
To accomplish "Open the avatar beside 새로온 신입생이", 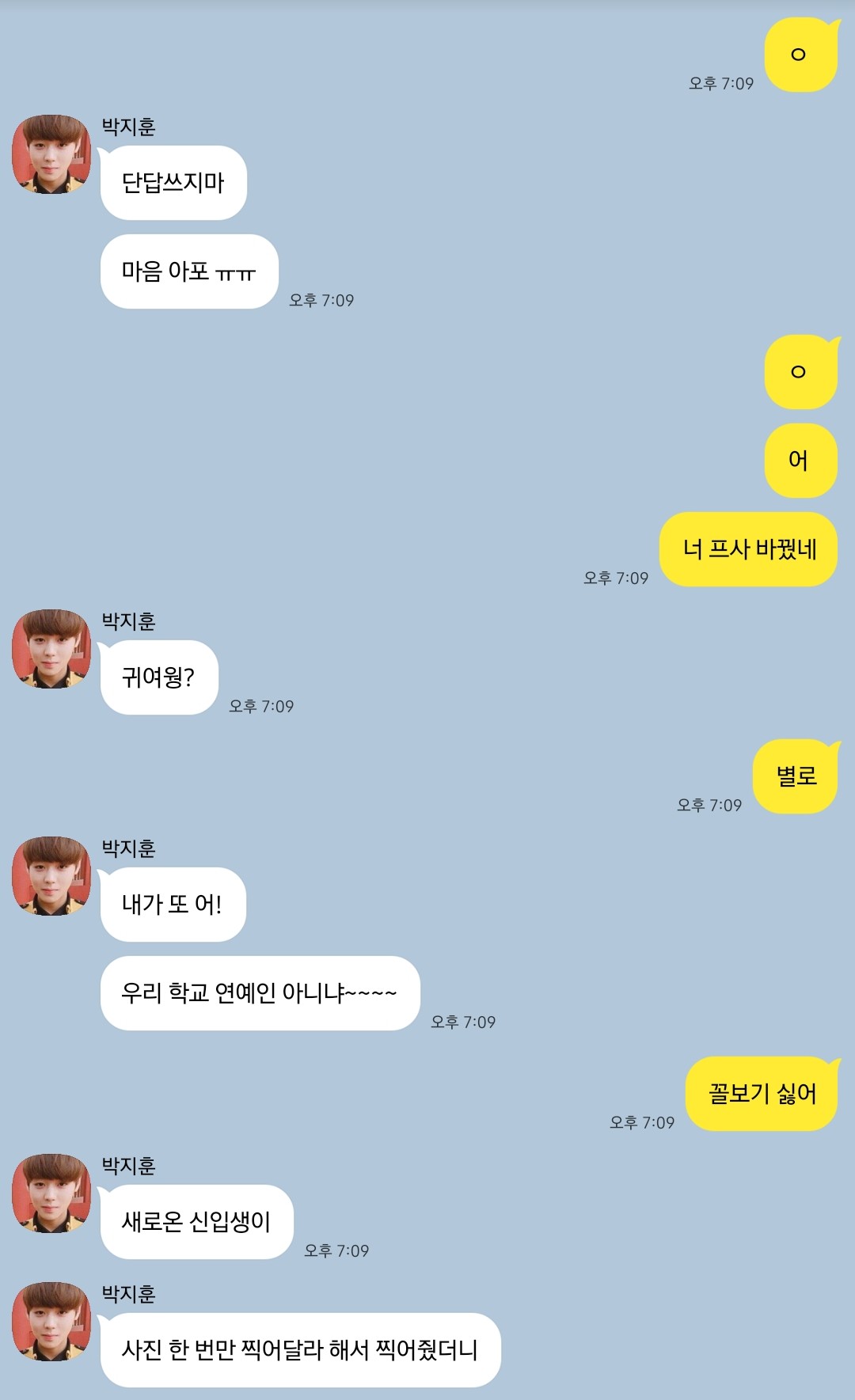I will pos(51,1193).
